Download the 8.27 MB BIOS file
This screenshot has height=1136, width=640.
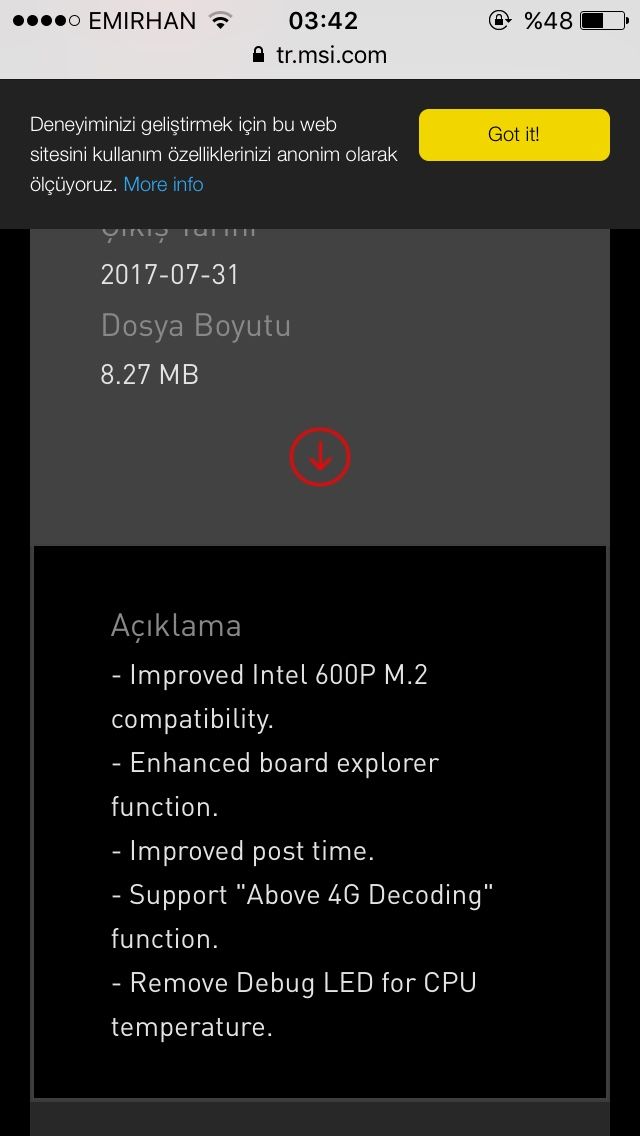point(320,457)
